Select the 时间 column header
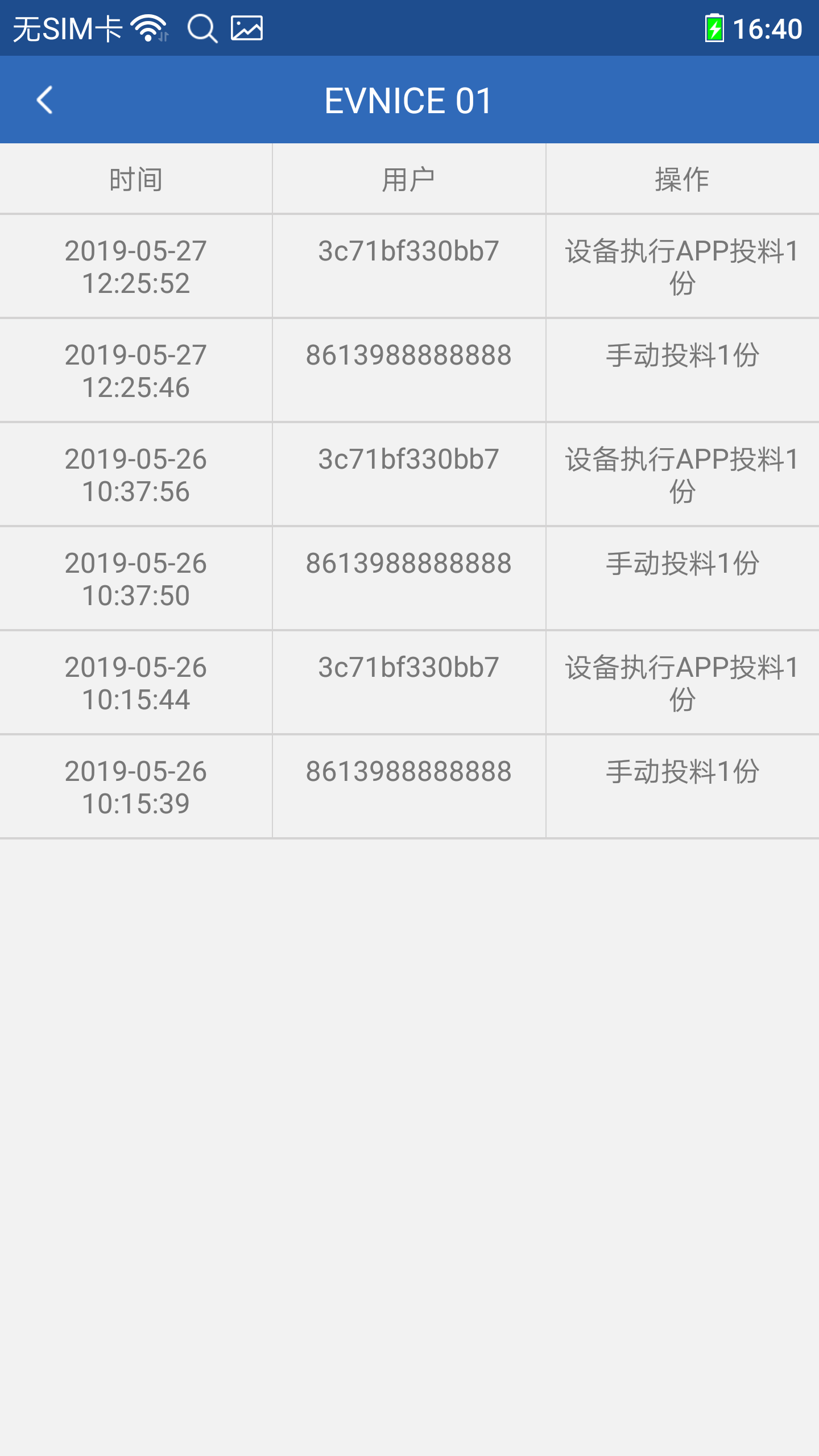The height and width of the screenshot is (1456, 819). click(136, 178)
